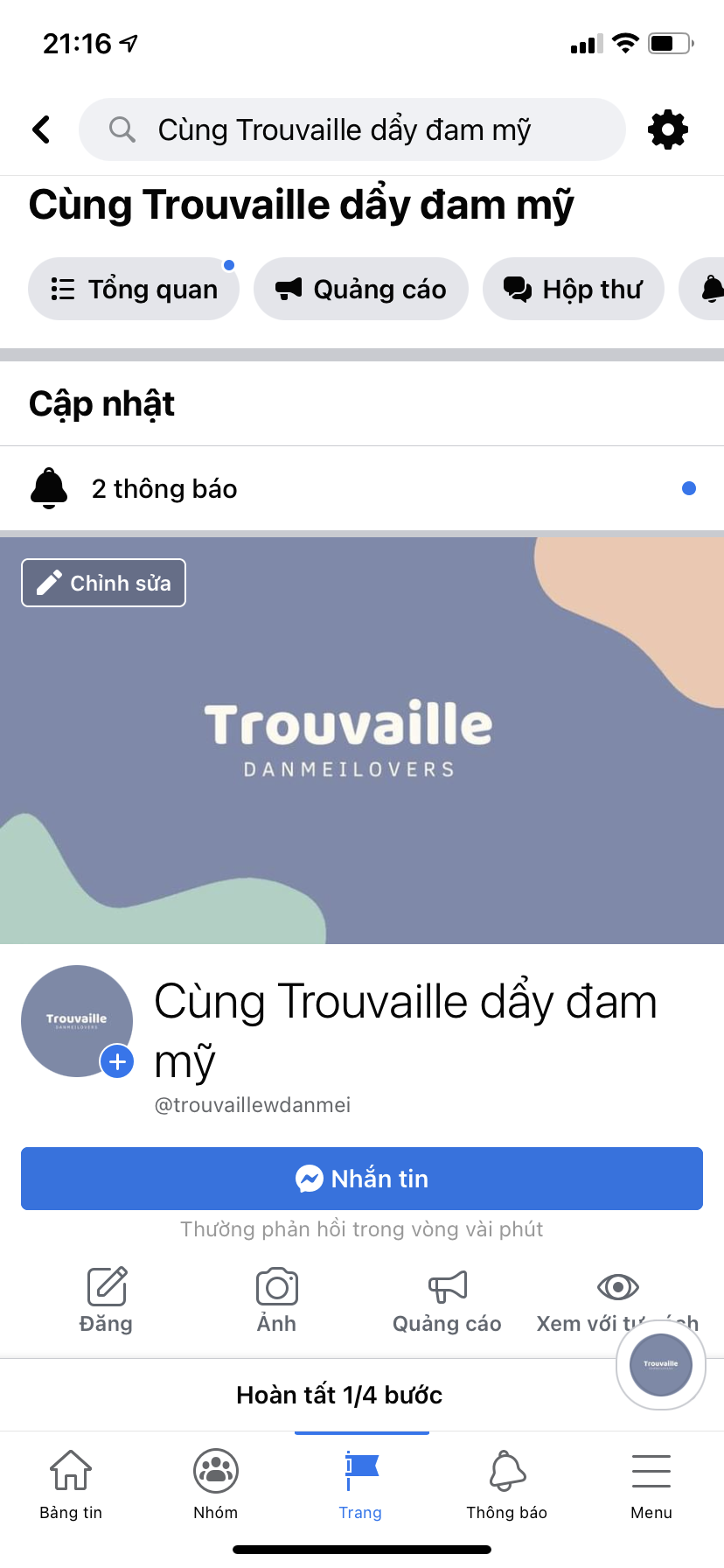724x1568 pixels.
Task: Switch to the Bảng tin tab
Action: pyautogui.click(x=71, y=1483)
